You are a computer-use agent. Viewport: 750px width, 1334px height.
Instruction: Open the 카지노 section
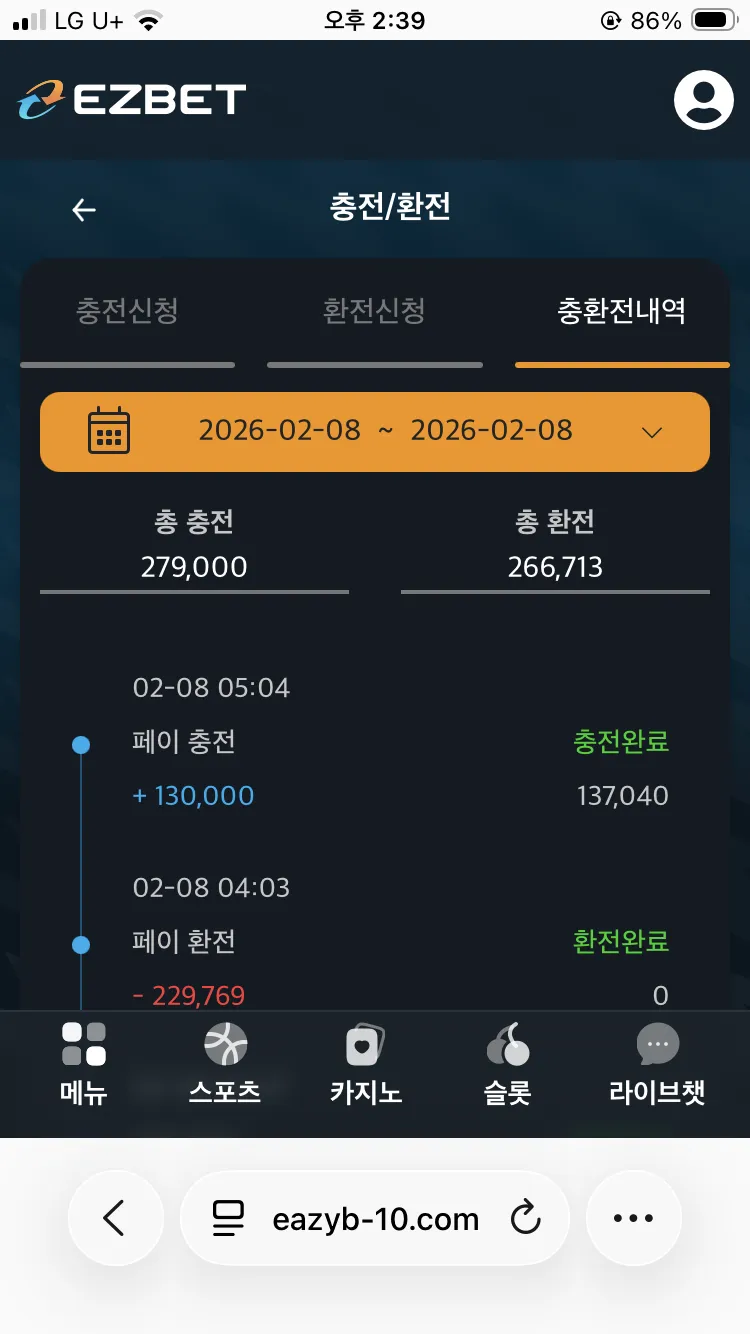[366, 1064]
